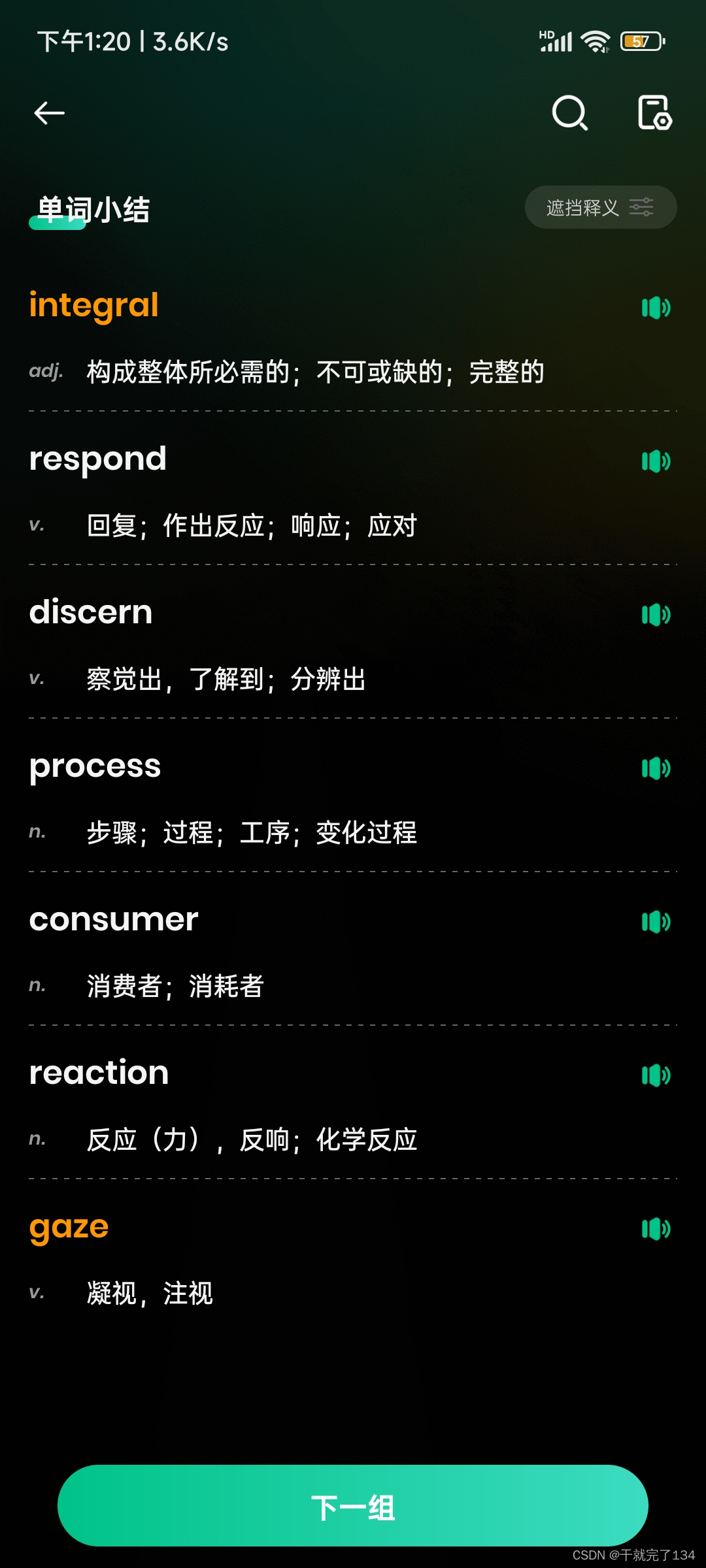This screenshot has height=1568, width=706.
Task: Toggle the 遮挡释义 option
Action: point(601,207)
